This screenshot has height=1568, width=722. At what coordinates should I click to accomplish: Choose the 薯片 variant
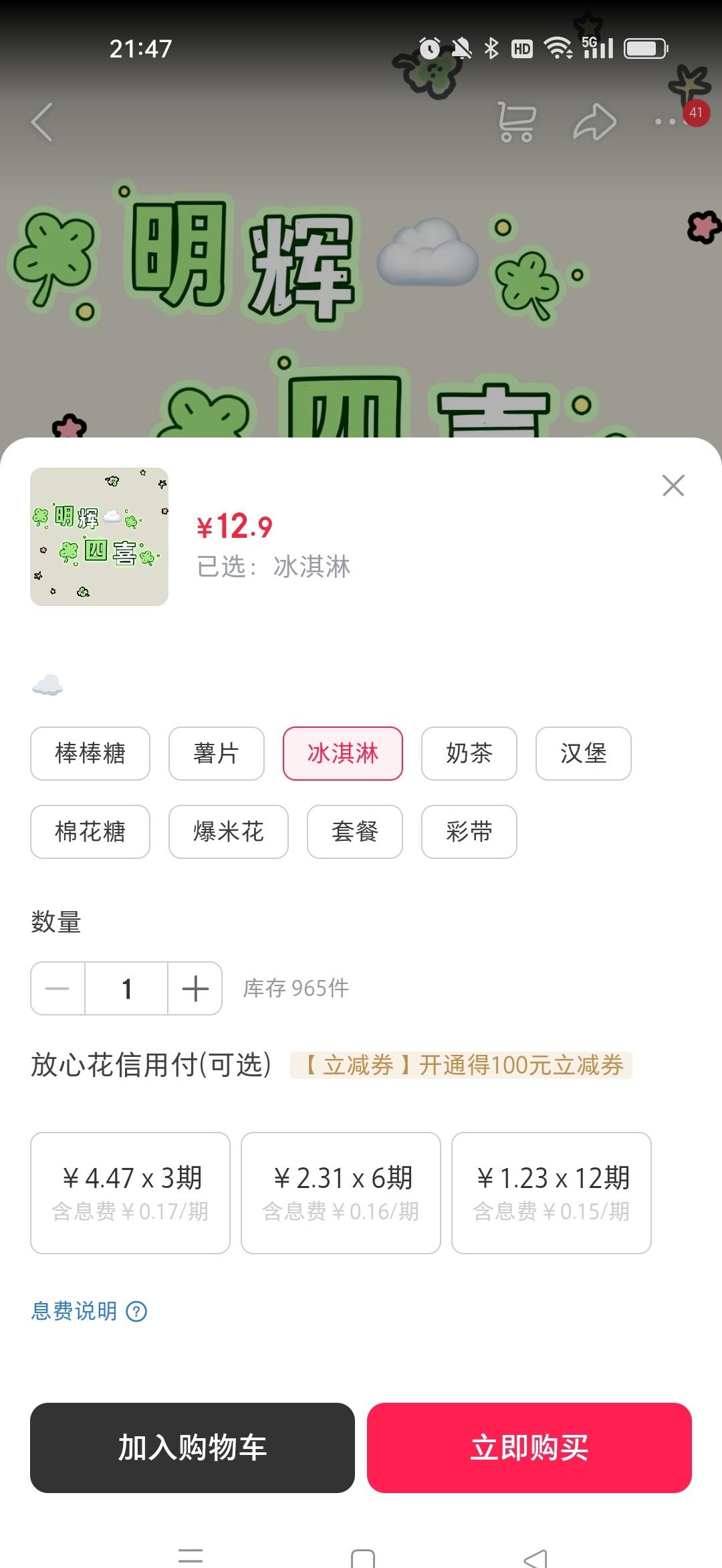pos(216,753)
